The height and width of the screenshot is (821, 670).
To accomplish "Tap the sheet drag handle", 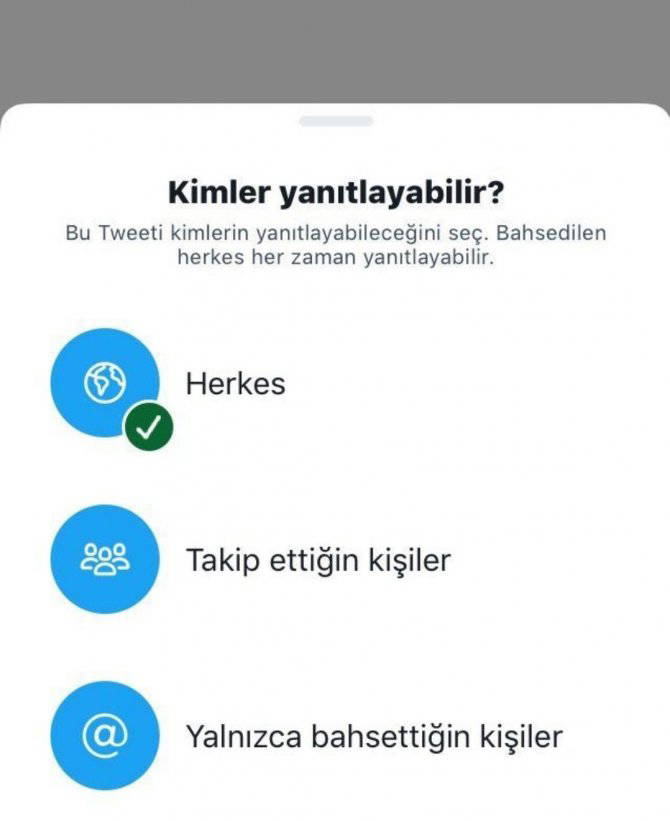I will [336, 121].
